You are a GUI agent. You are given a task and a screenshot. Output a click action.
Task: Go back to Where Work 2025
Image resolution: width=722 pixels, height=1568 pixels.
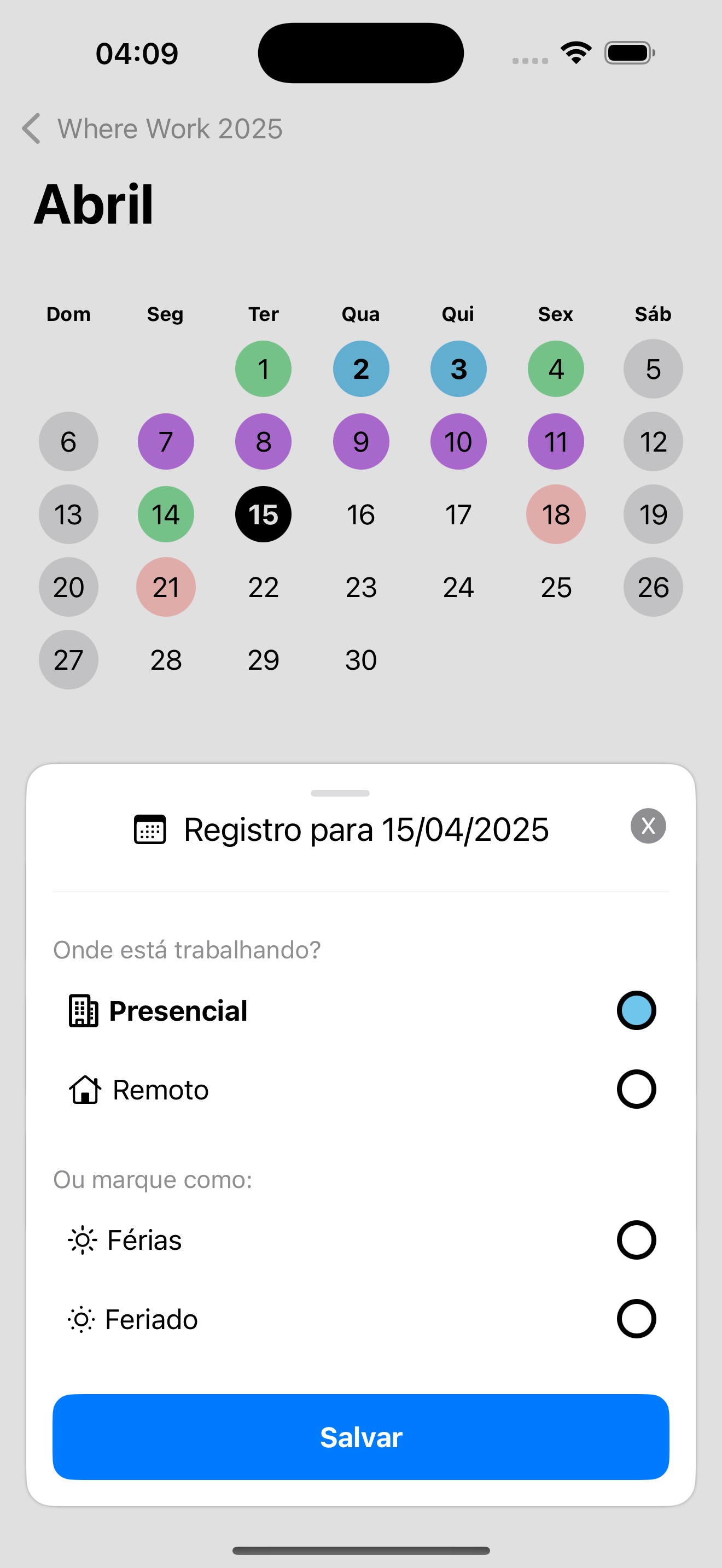[x=152, y=129]
